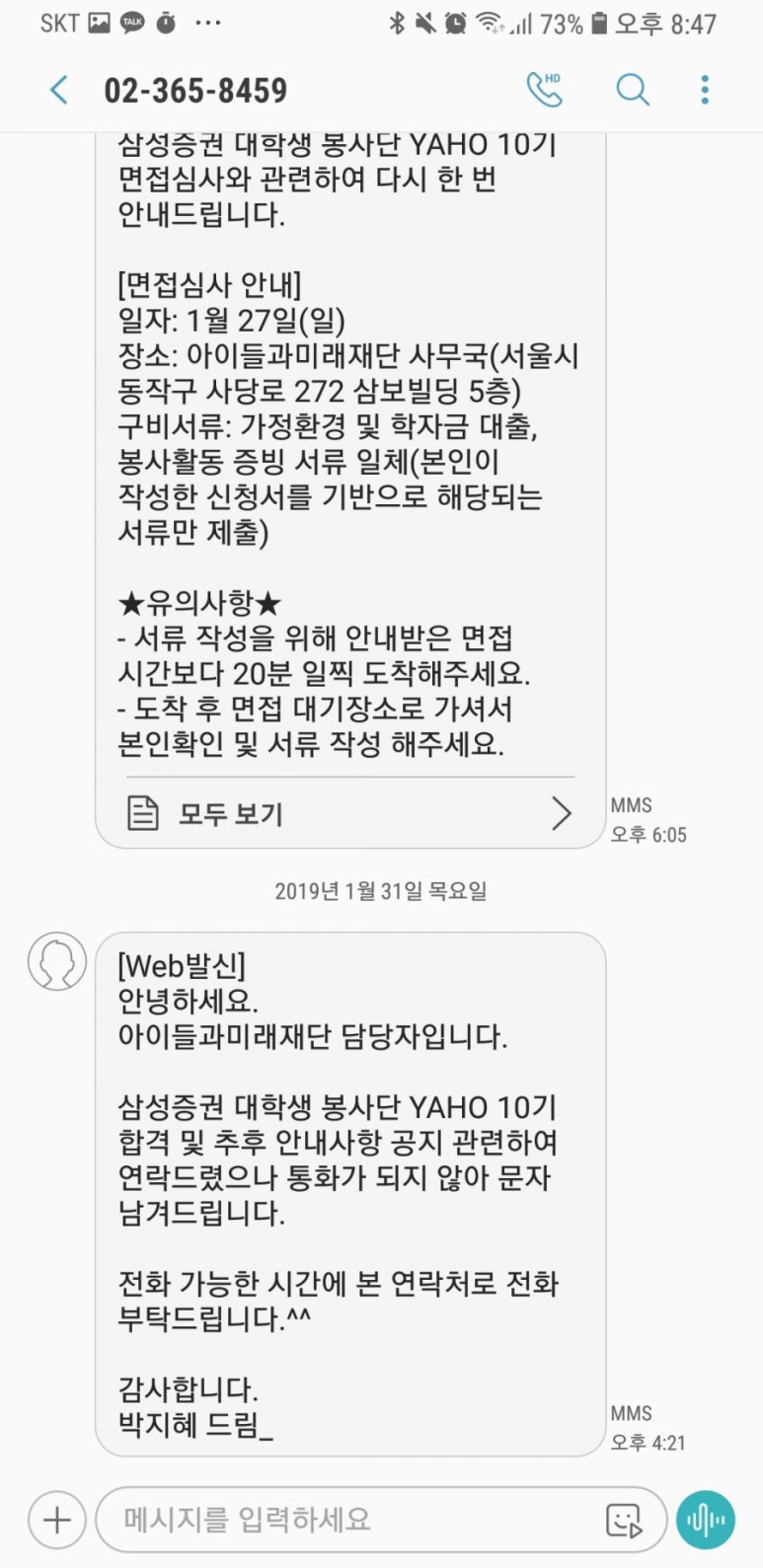This screenshot has width=763, height=1568.
Task: Focus the 메시지를 입력하세요 field
Action: [345, 1520]
